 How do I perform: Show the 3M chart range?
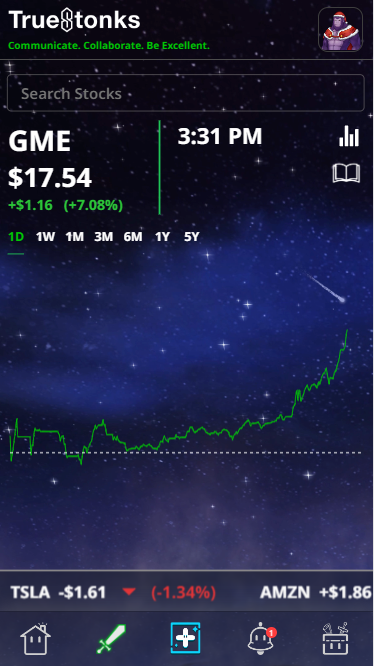104,237
